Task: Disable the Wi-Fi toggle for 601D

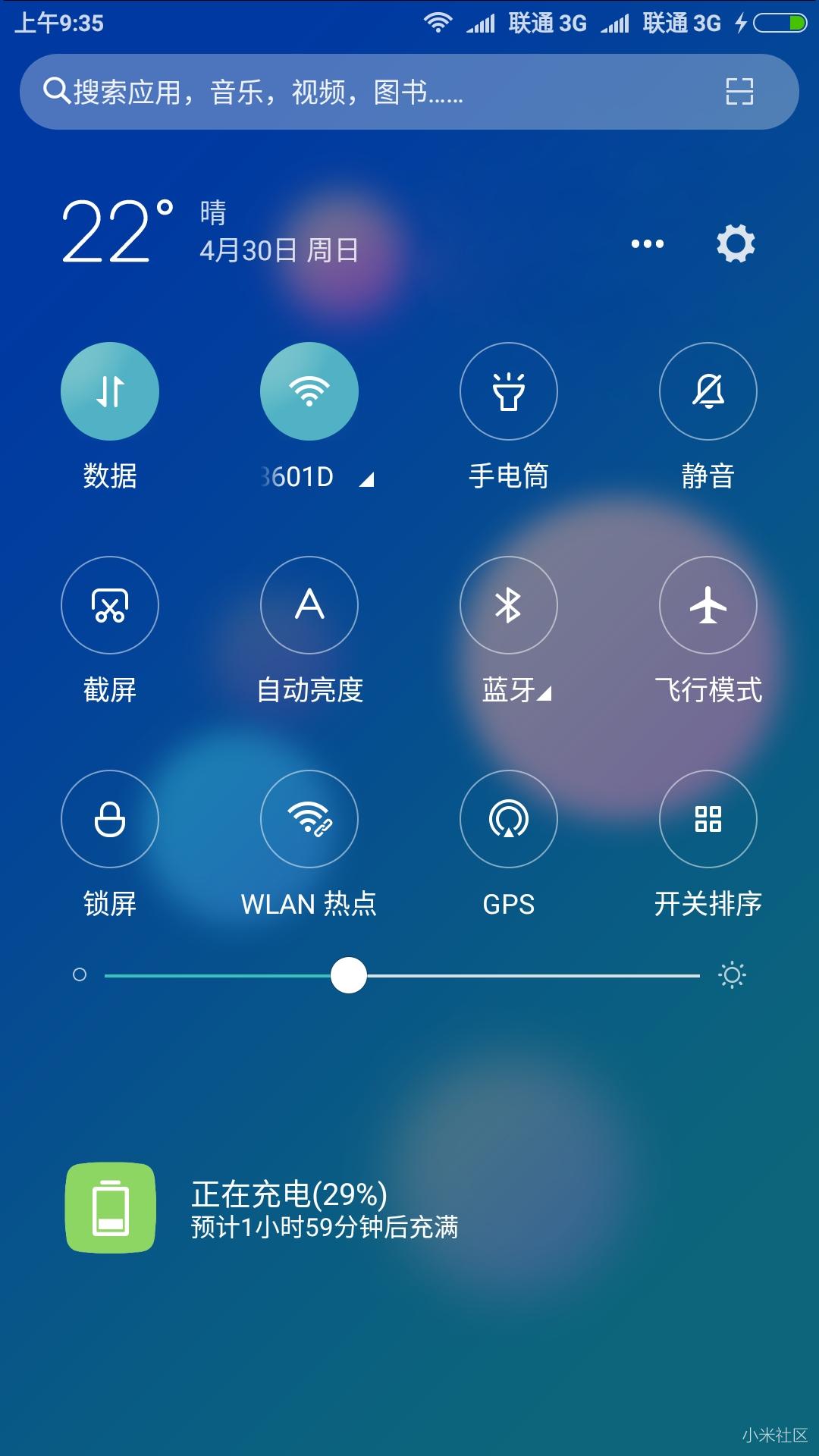Action: coord(309,391)
